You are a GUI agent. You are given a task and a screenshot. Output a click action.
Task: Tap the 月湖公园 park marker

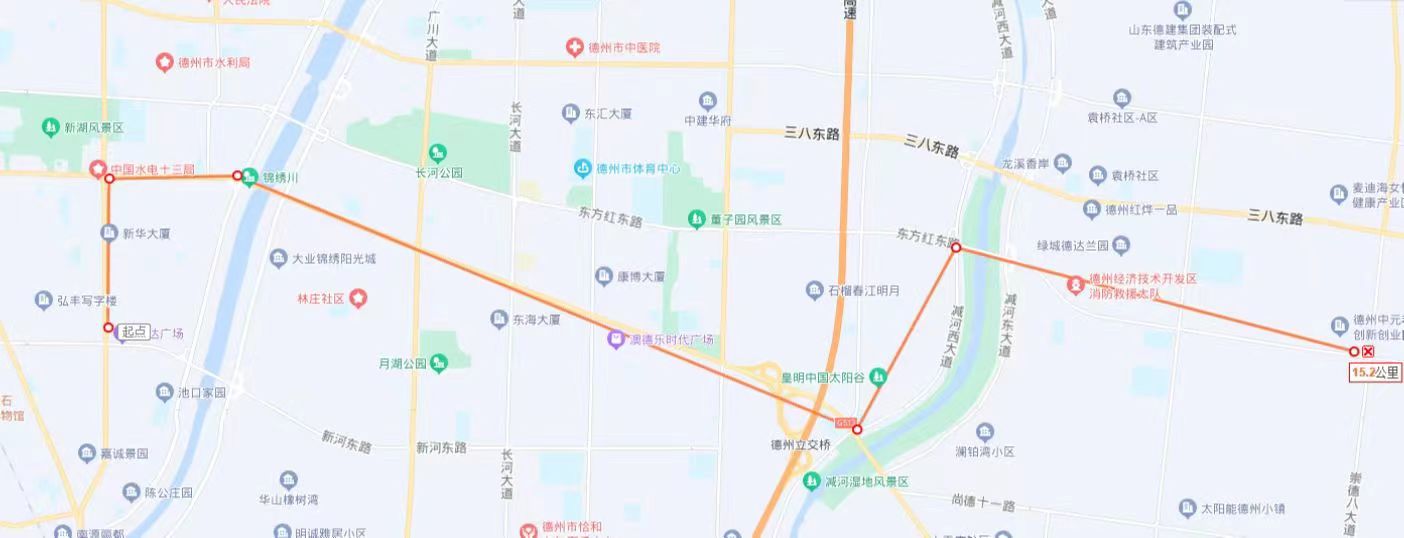[438, 362]
